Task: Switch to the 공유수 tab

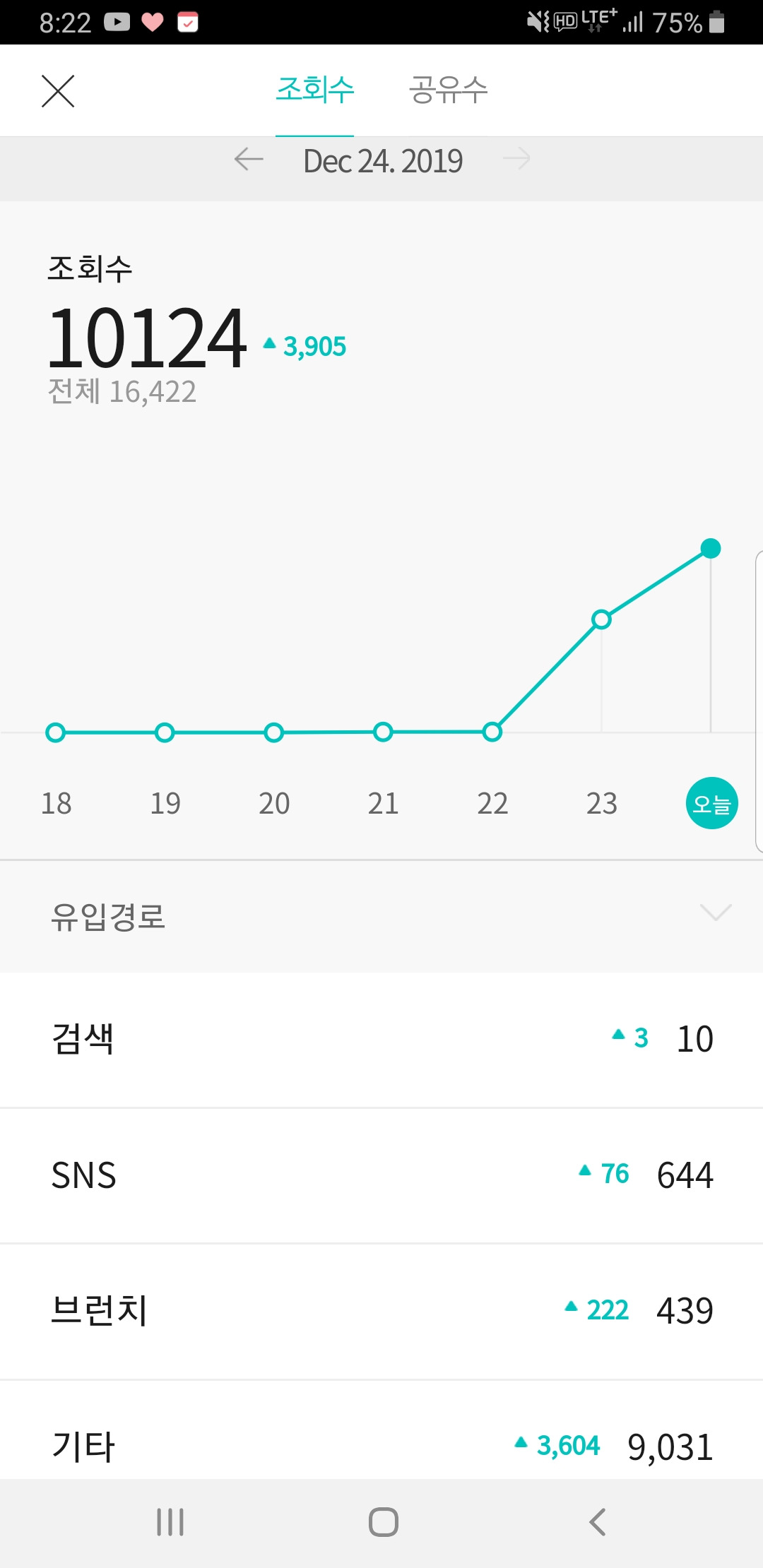Action: (448, 90)
